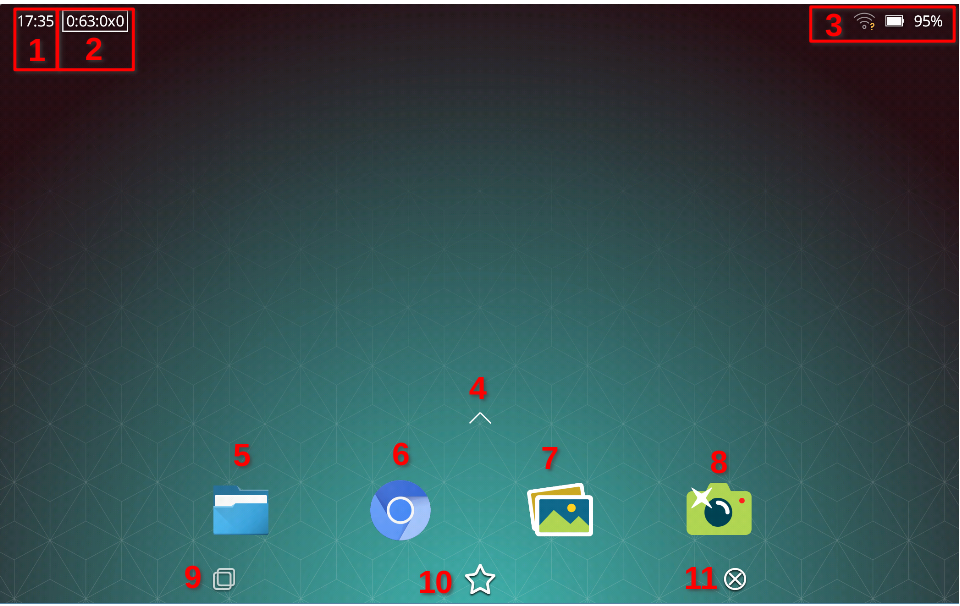
Task: Open the photo gallery app
Action: [560, 510]
